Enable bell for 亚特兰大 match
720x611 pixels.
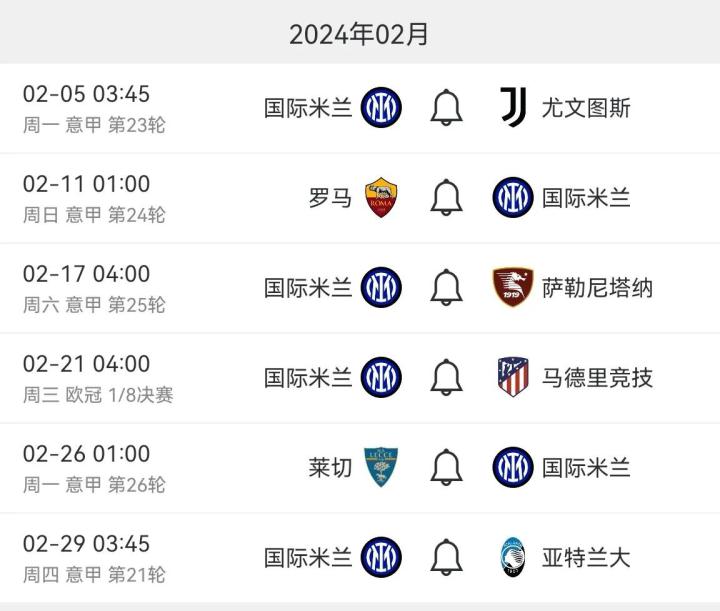pos(446,557)
